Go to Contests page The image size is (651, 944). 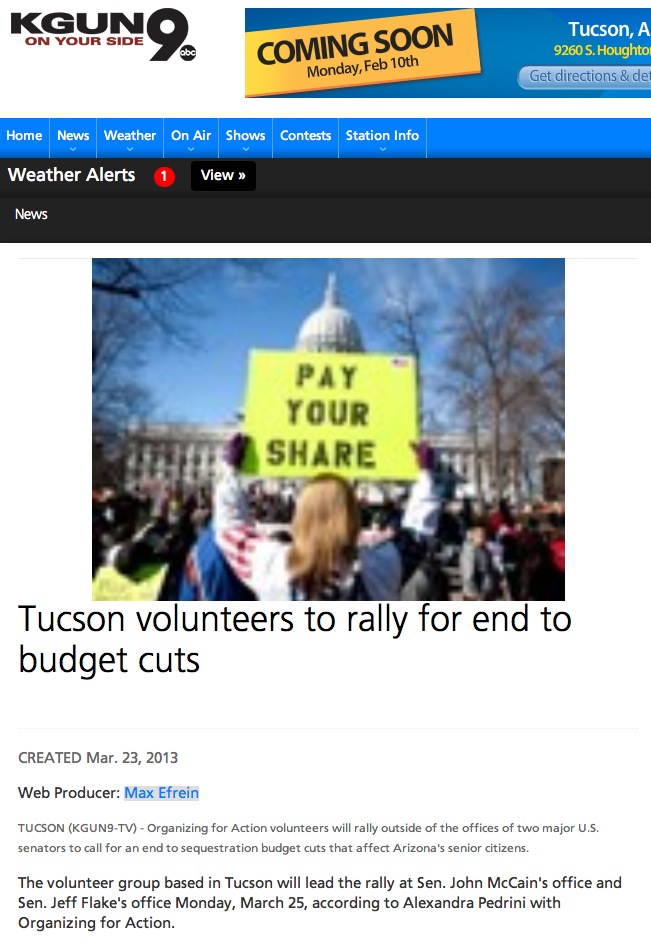tap(305, 136)
